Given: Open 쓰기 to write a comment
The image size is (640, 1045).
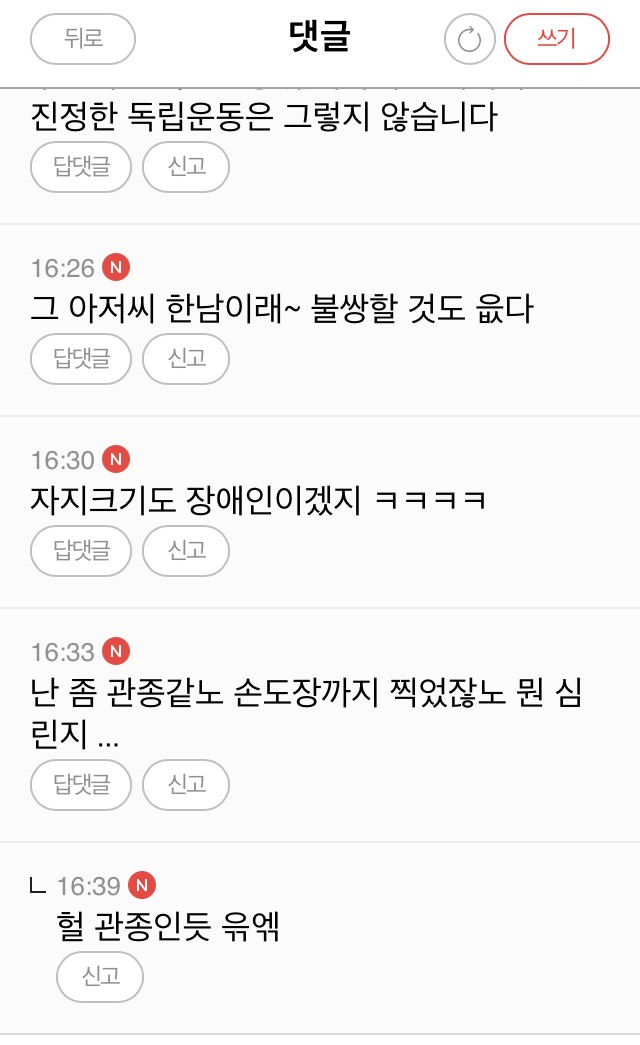Looking at the screenshot, I should [557, 40].
